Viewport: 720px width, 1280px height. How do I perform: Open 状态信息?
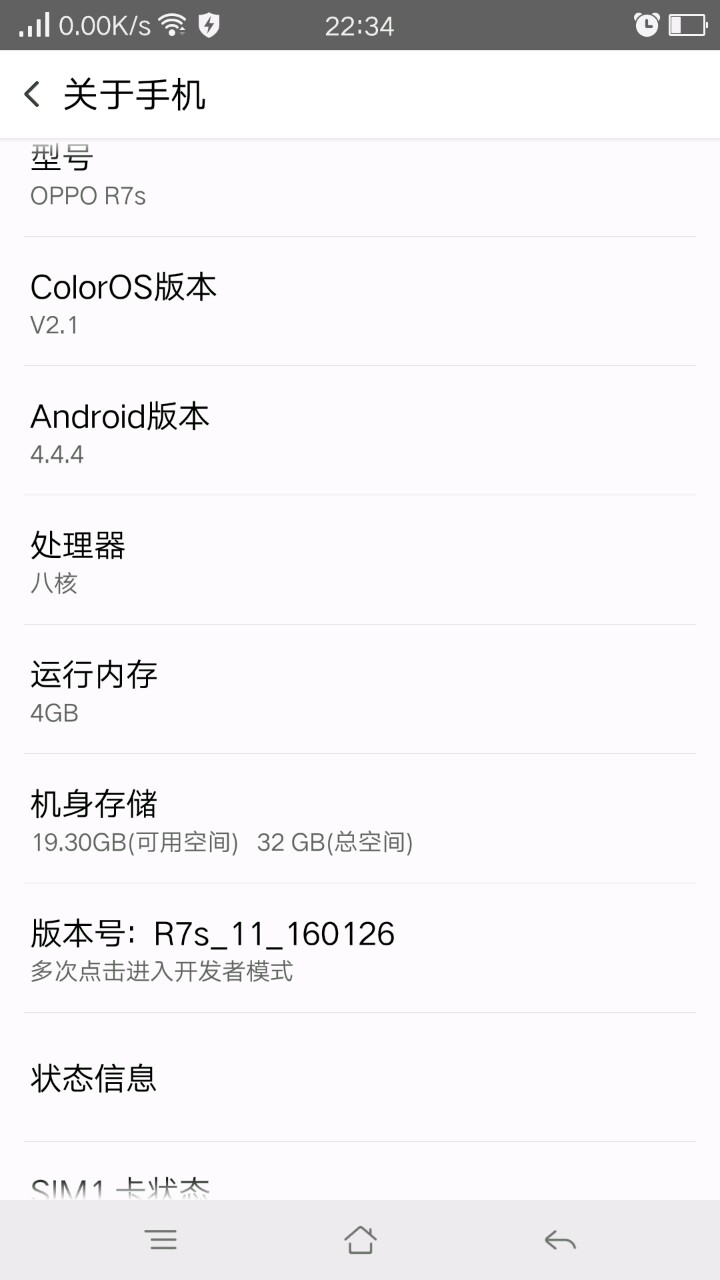360,1078
